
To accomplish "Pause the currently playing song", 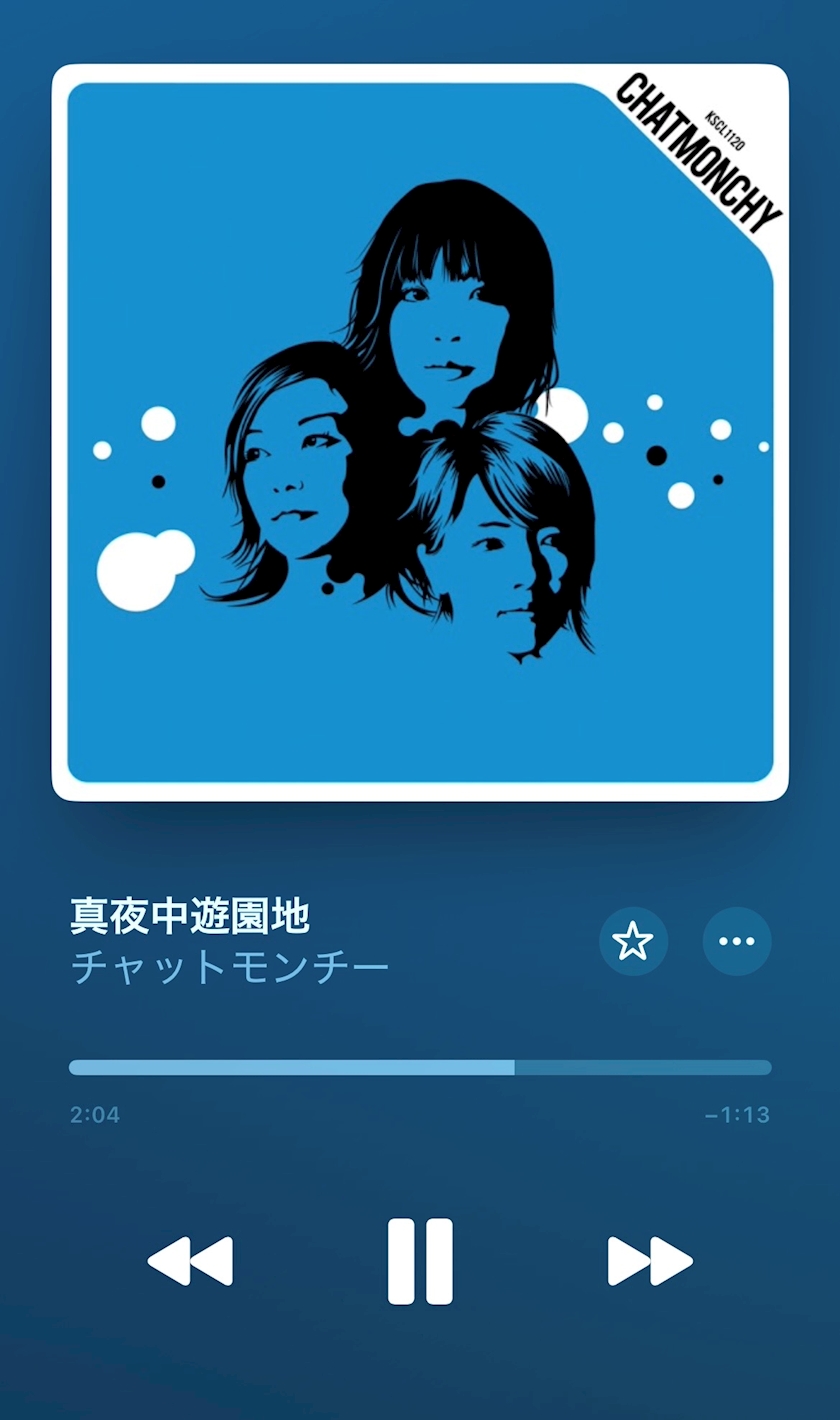I will (420, 1261).
